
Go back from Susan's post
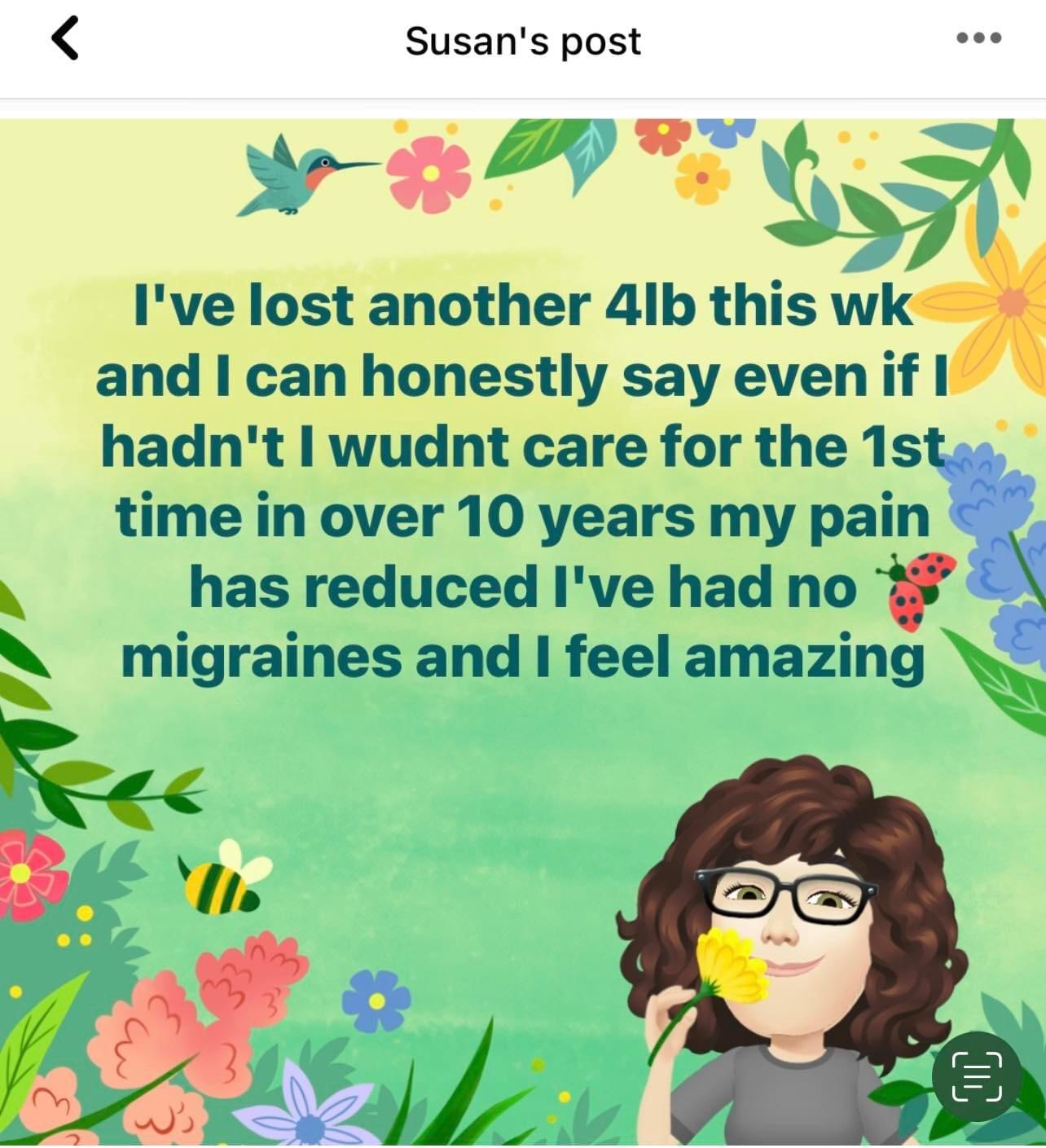65,39
